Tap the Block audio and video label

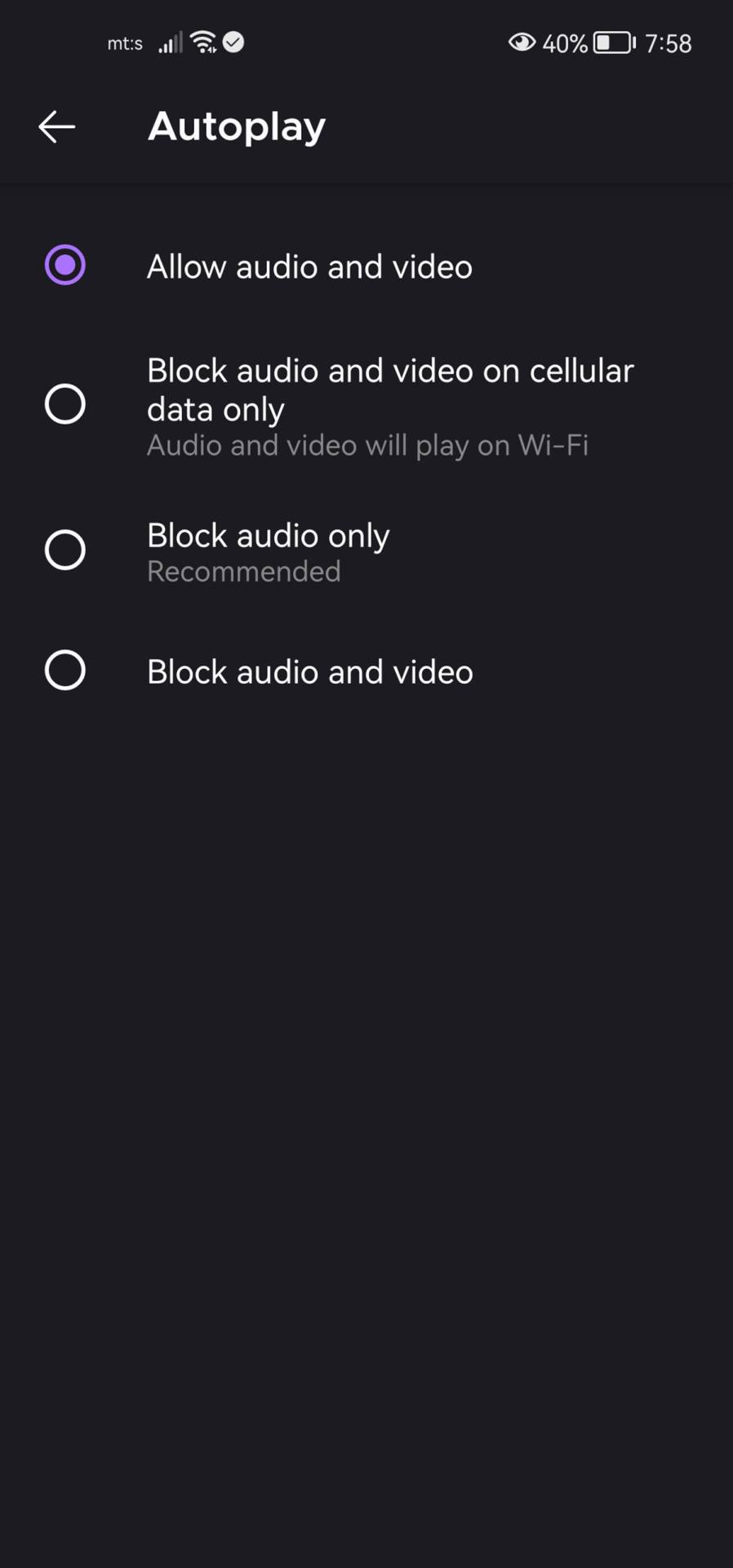click(309, 671)
